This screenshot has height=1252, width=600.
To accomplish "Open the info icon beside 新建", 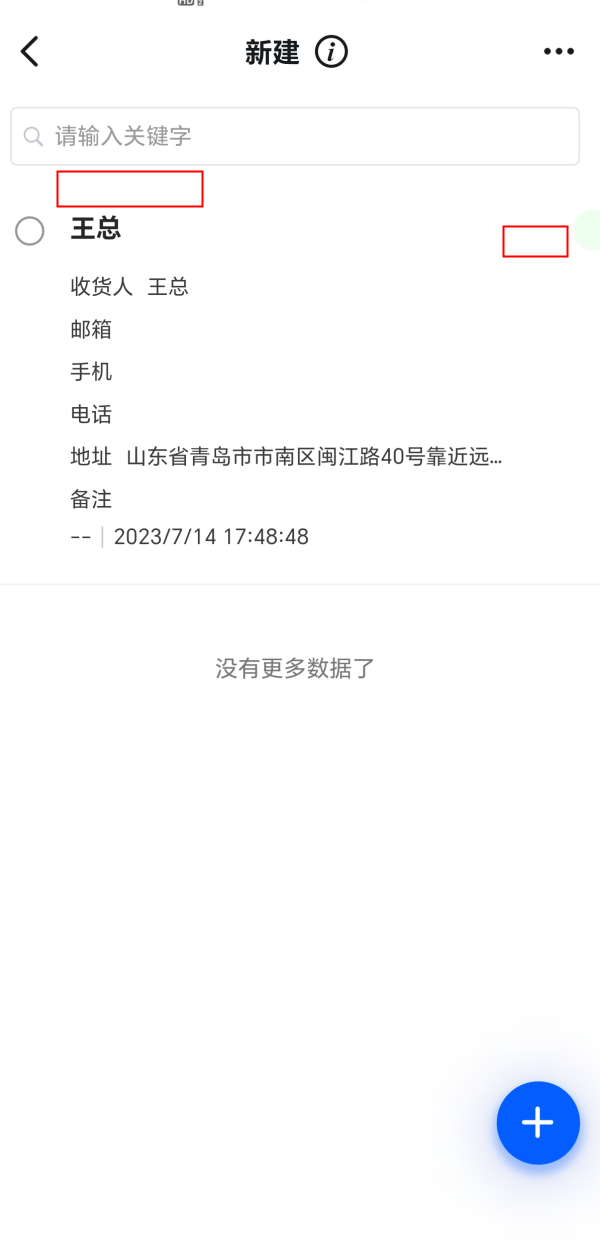I will [331, 52].
